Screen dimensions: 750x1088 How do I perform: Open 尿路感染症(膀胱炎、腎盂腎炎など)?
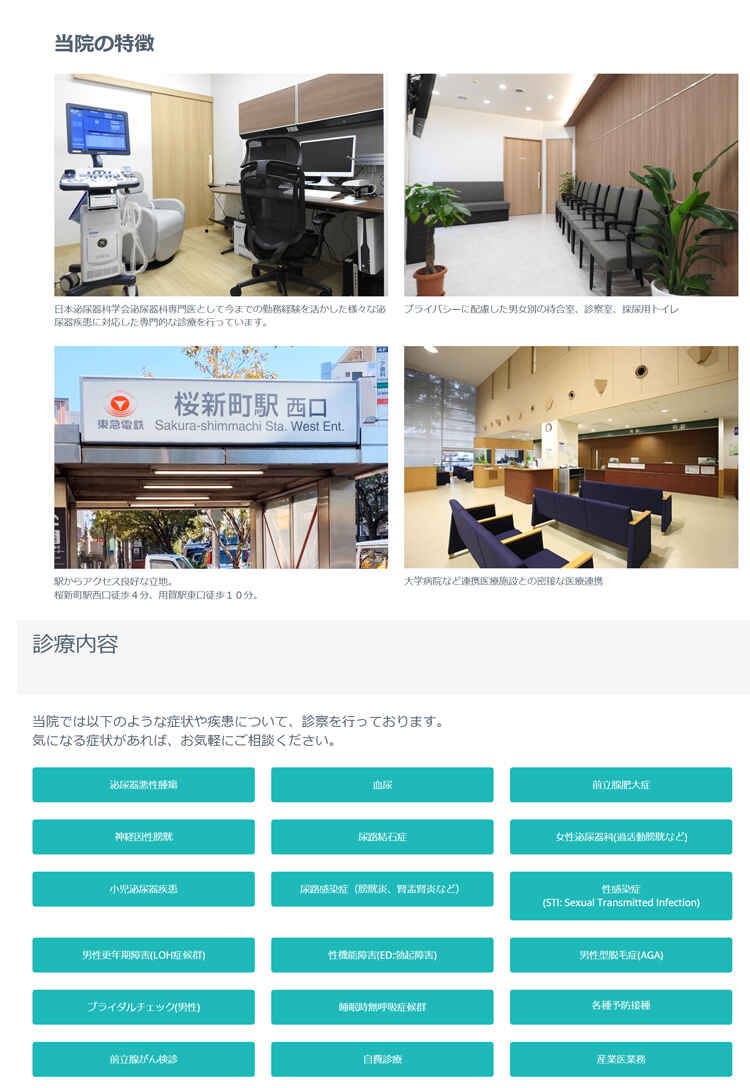[382, 889]
